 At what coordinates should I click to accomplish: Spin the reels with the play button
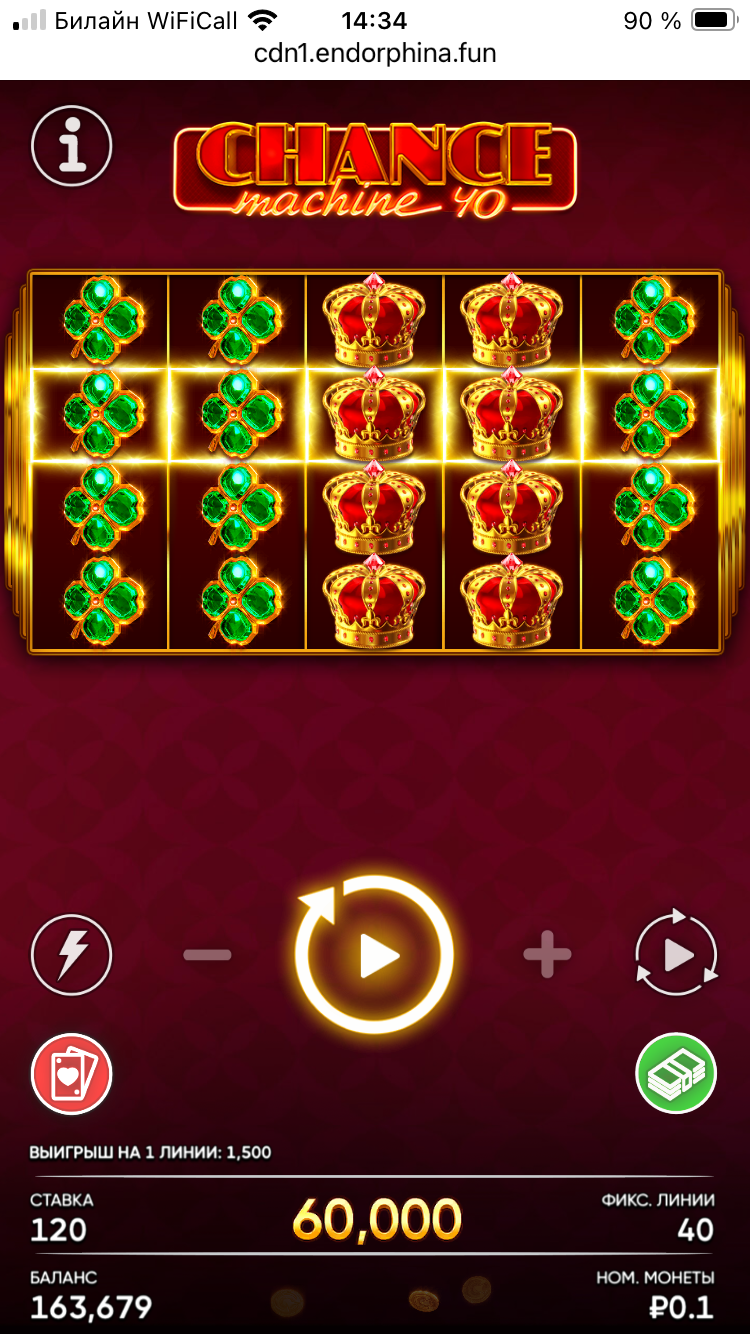point(375,956)
